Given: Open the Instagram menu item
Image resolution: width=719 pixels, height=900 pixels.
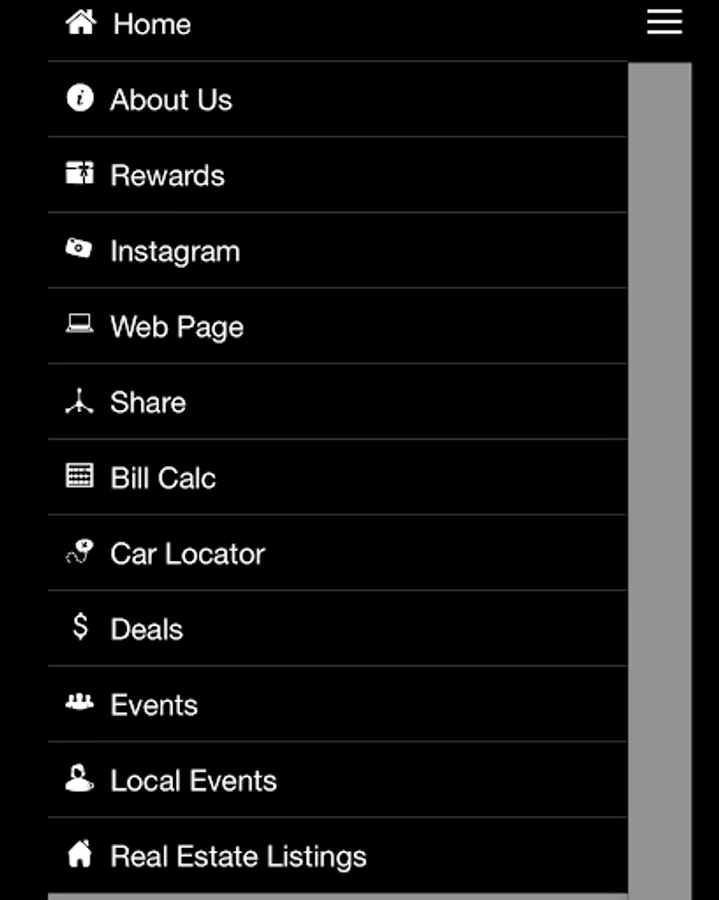Looking at the screenshot, I should [x=175, y=251].
